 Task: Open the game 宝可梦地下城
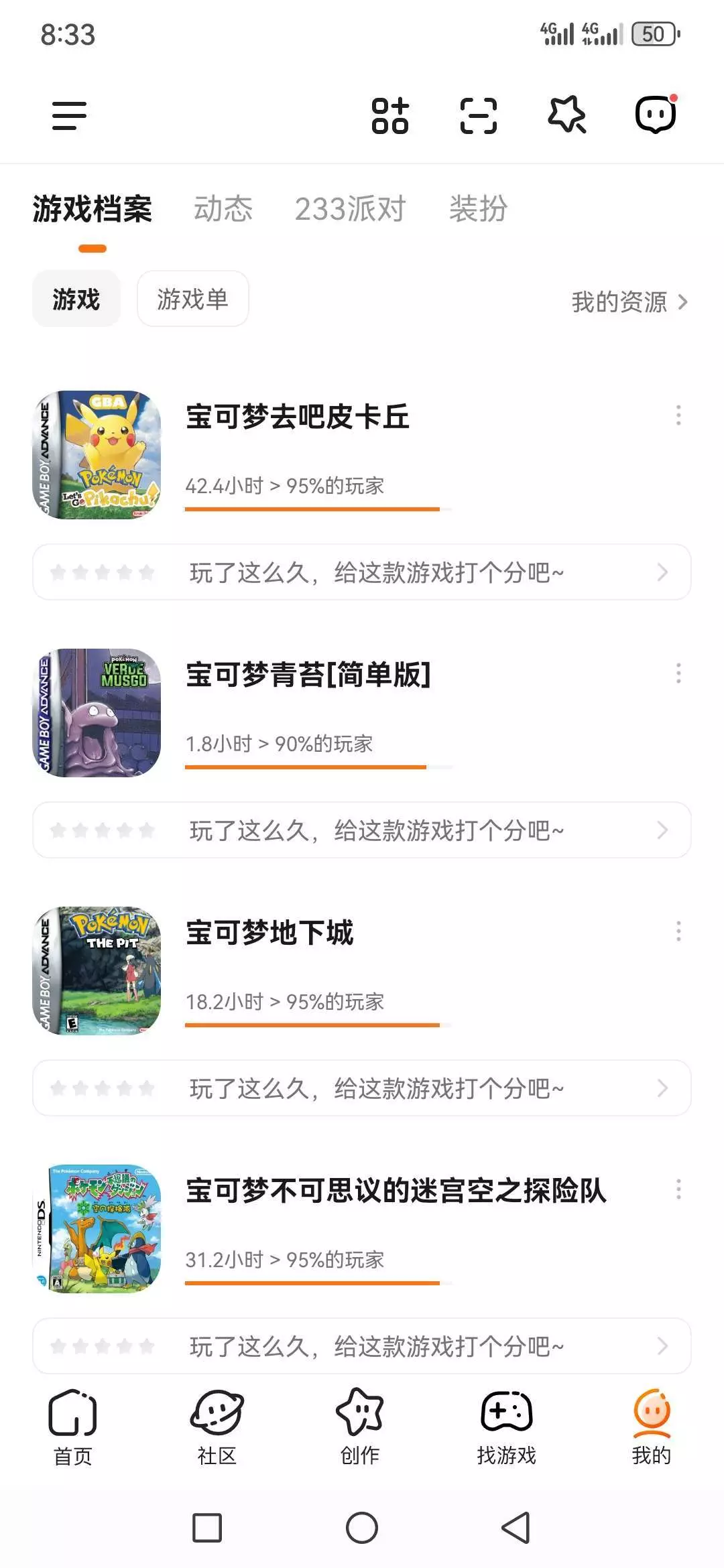point(269,933)
